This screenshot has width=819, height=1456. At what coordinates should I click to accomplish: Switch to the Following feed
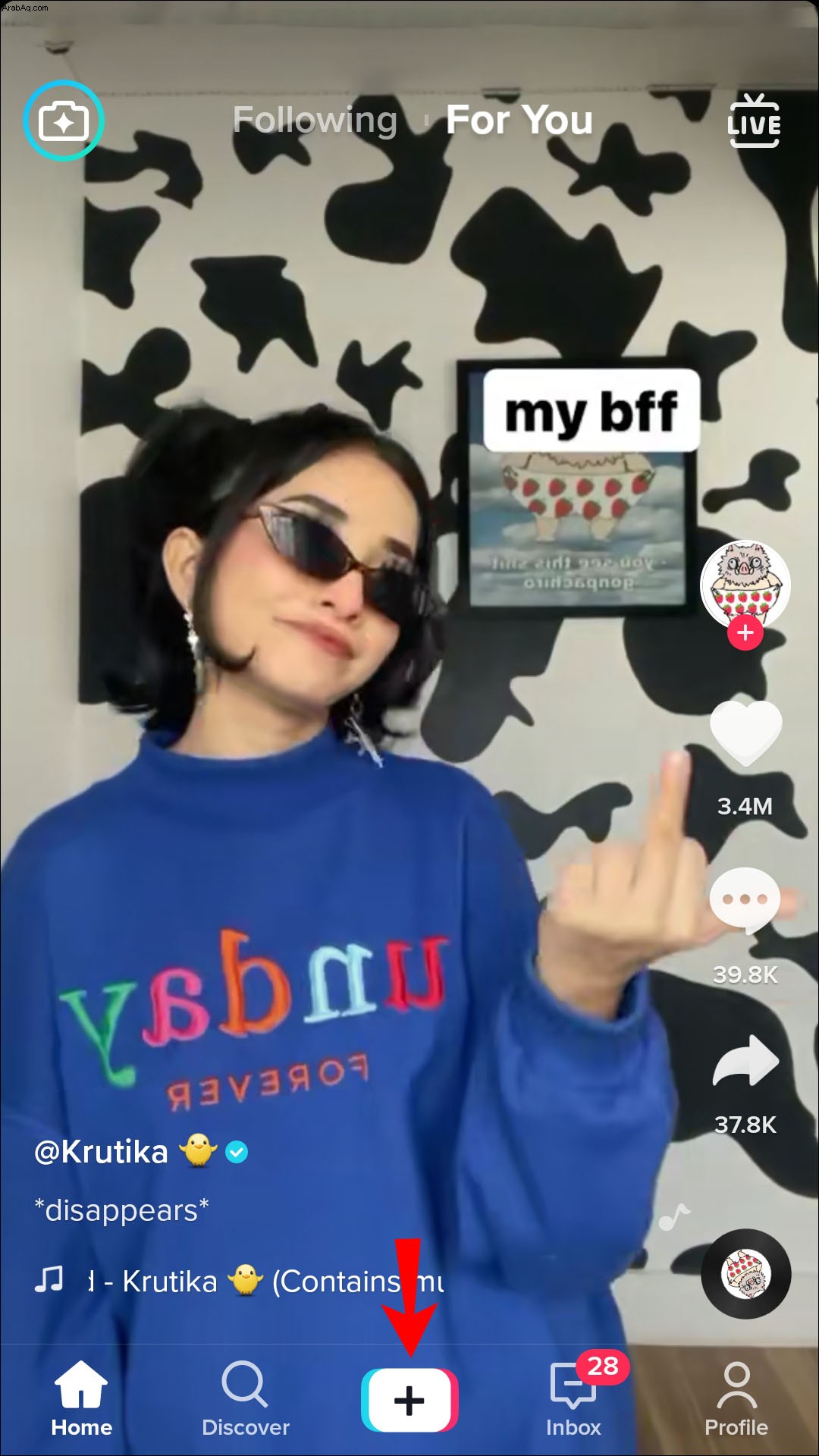click(x=315, y=120)
